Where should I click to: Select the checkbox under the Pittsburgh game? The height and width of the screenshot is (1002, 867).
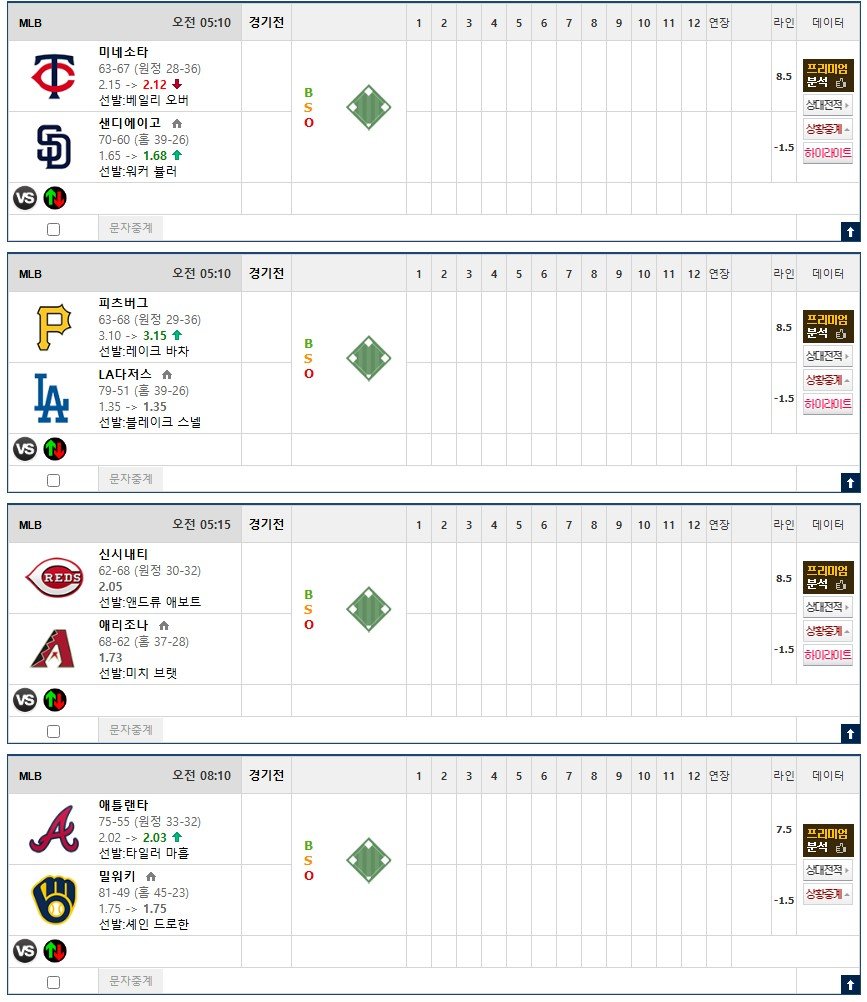[x=54, y=480]
